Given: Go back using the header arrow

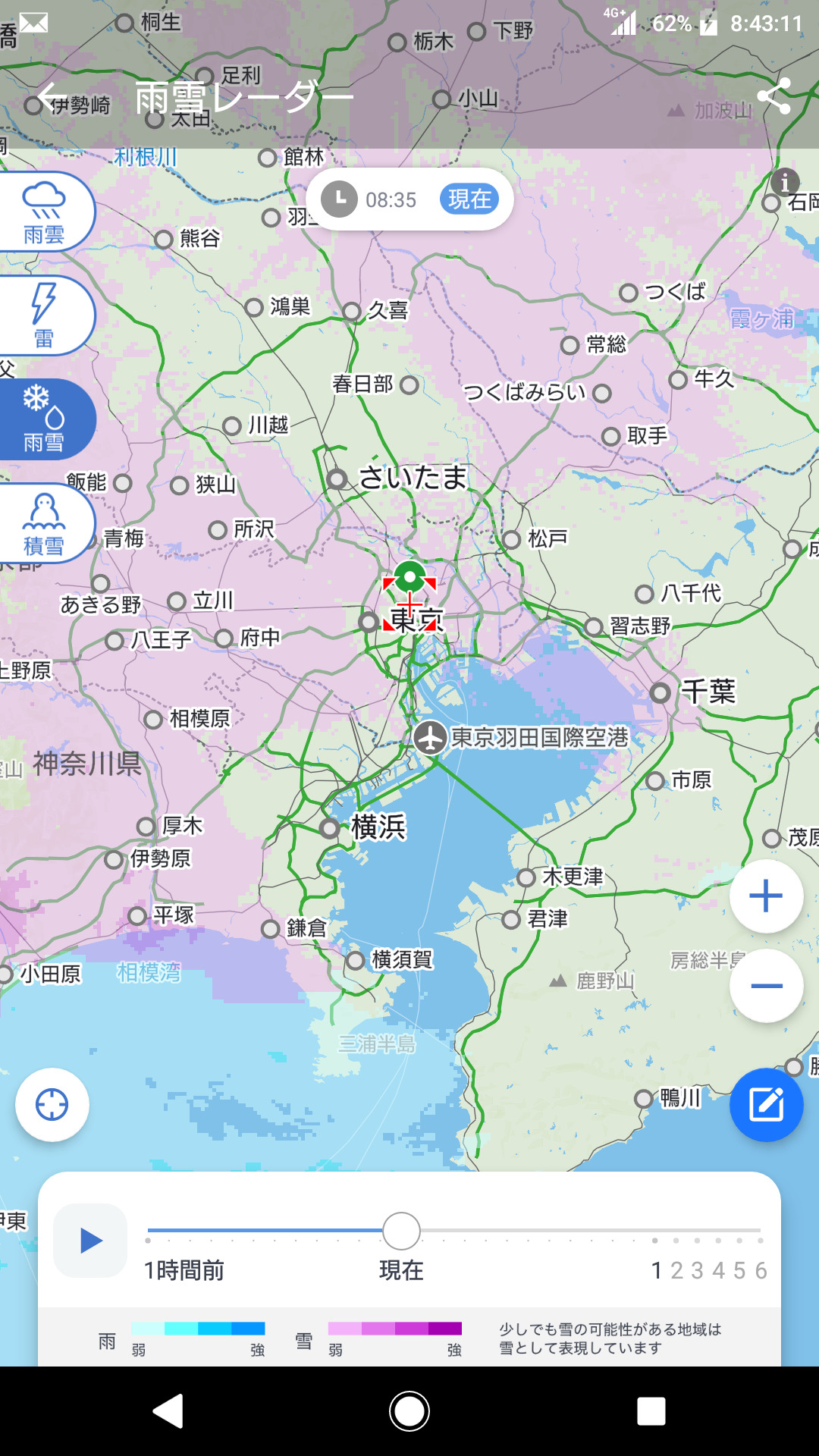Looking at the screenshot, I should 53,98.
